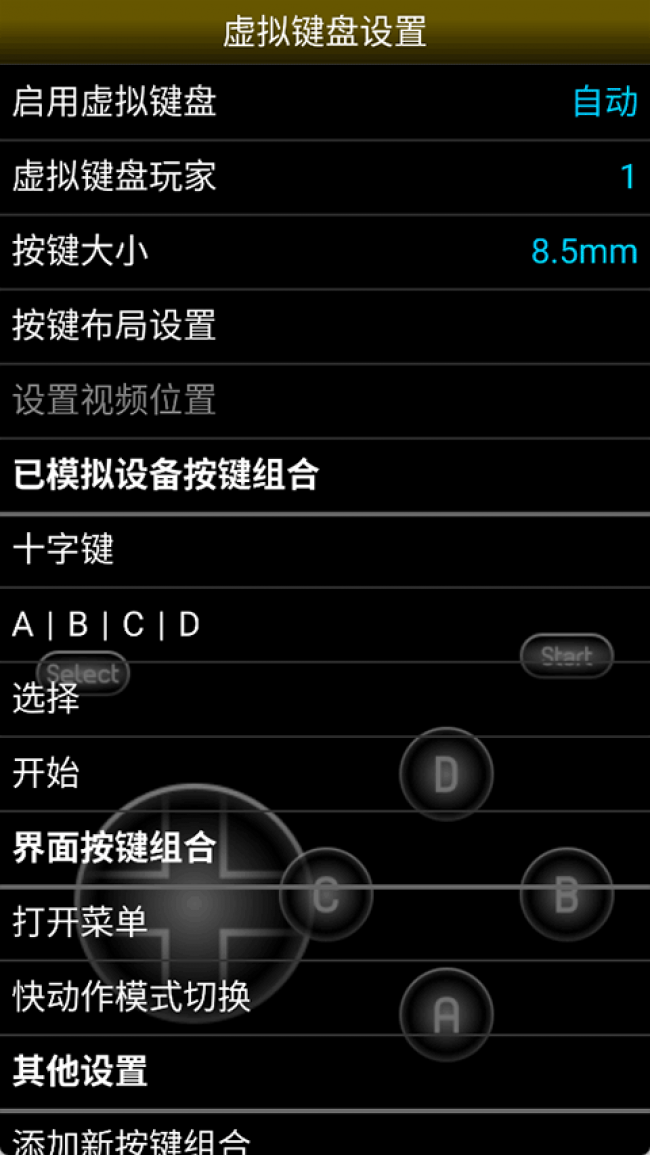Tap the virtual C button
Screen dimensions: 650x1155
point(326,894)
